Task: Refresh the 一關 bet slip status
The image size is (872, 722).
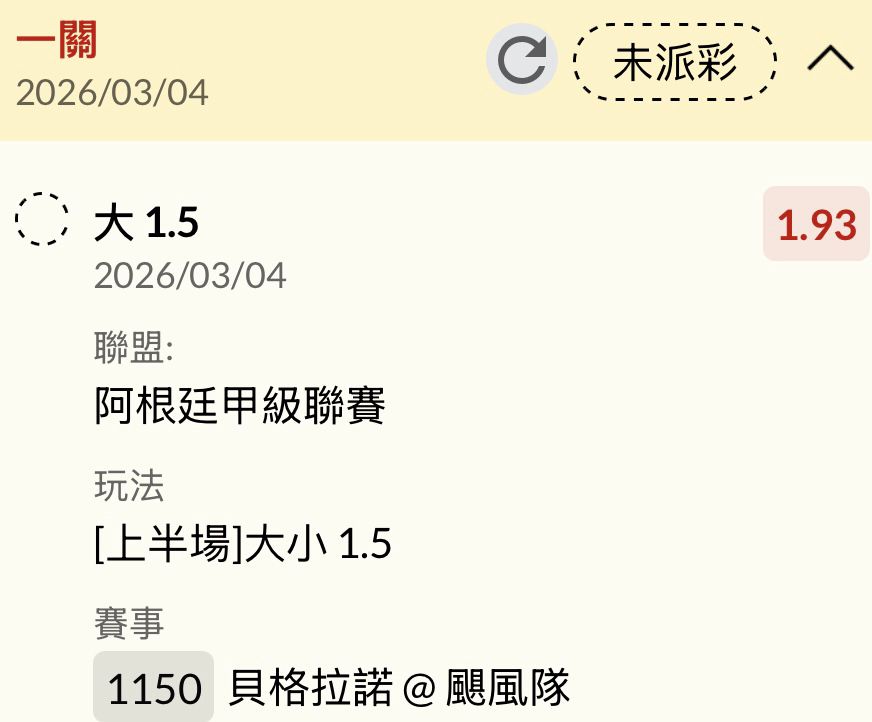Action: 522,61
